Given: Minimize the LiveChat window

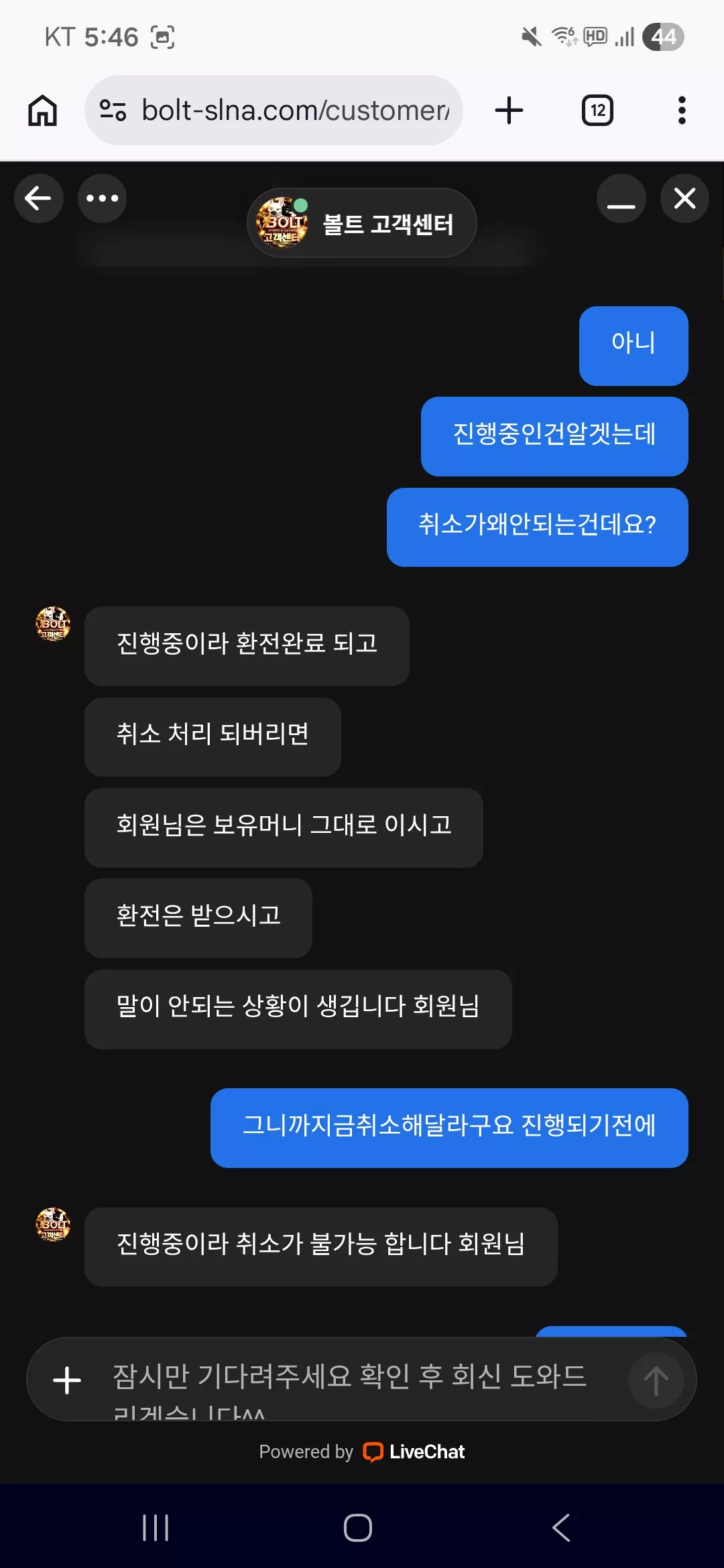Looking at the screenshot, I should (x=621, y=198).
